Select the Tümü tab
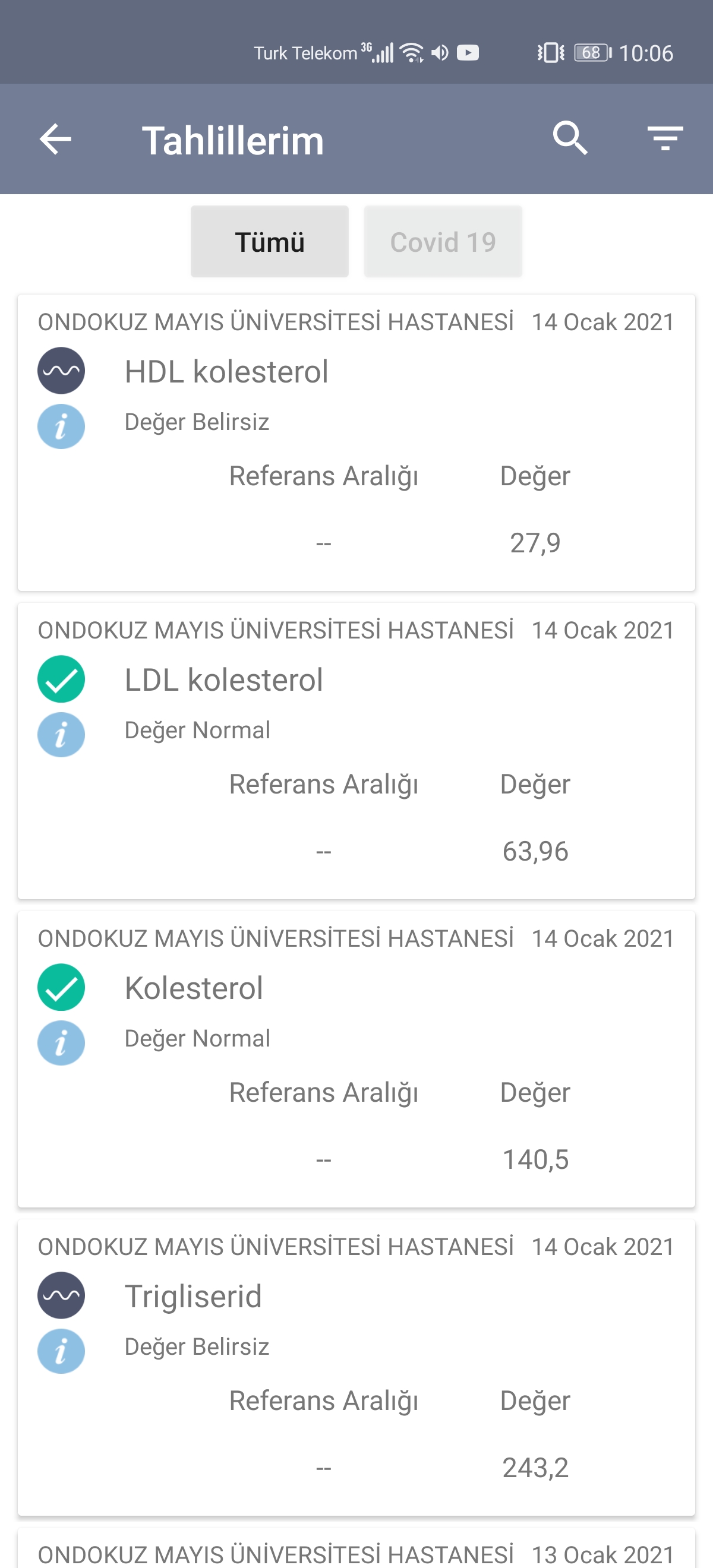 (270, 242)
